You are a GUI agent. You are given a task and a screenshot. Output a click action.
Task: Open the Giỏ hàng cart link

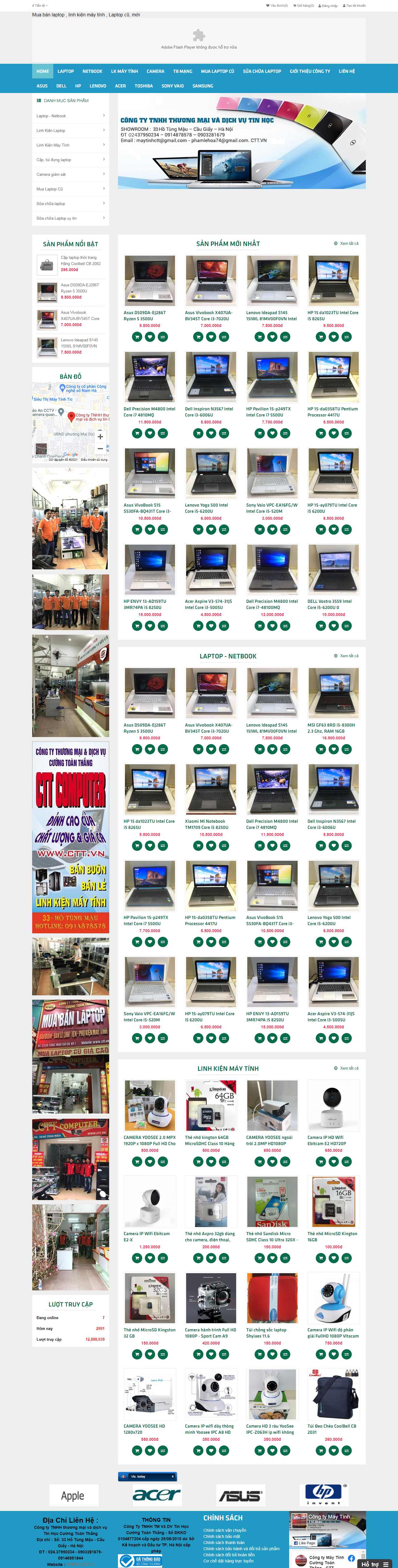point(304,6)
